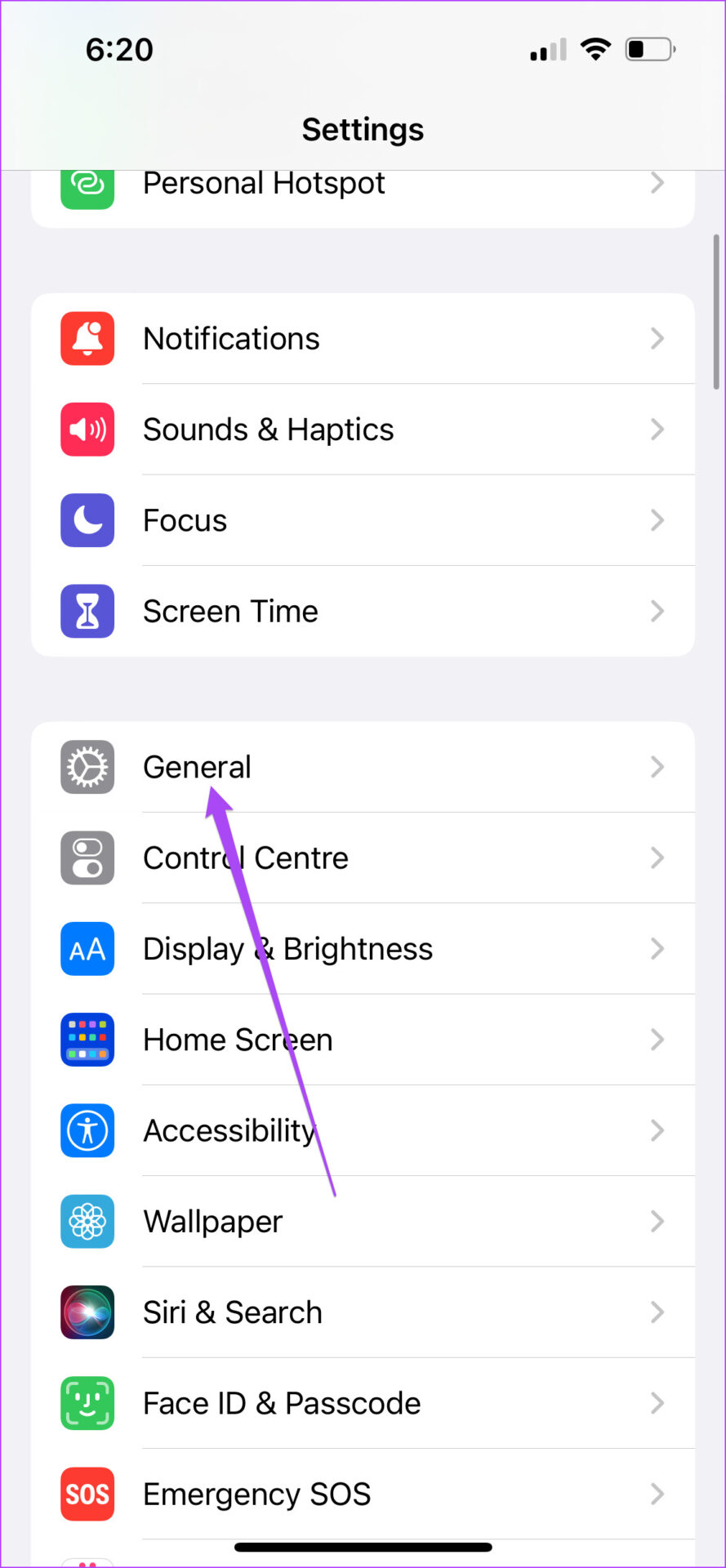The image size is (726, 1568).
Task: Open Home Screen settings
Action: pos(363,1040)
